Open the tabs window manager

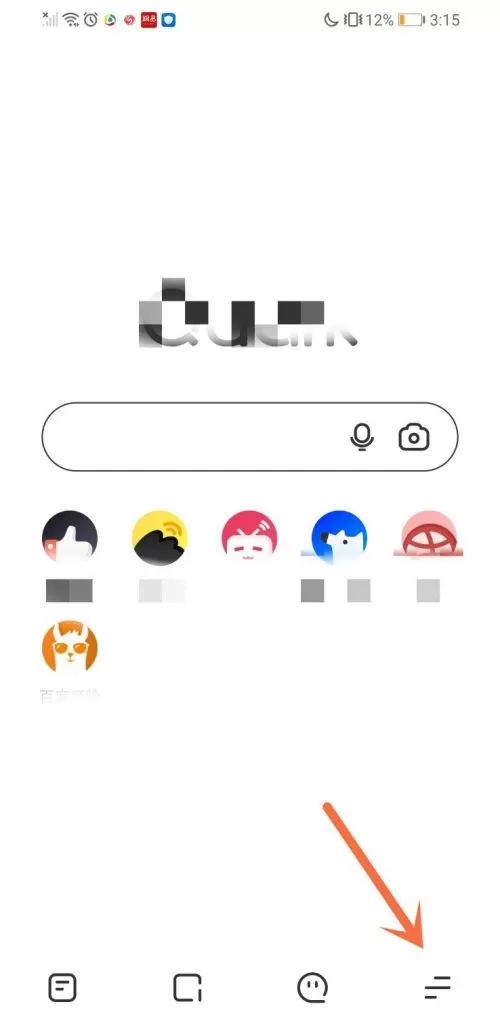click(x=187, y=988)
